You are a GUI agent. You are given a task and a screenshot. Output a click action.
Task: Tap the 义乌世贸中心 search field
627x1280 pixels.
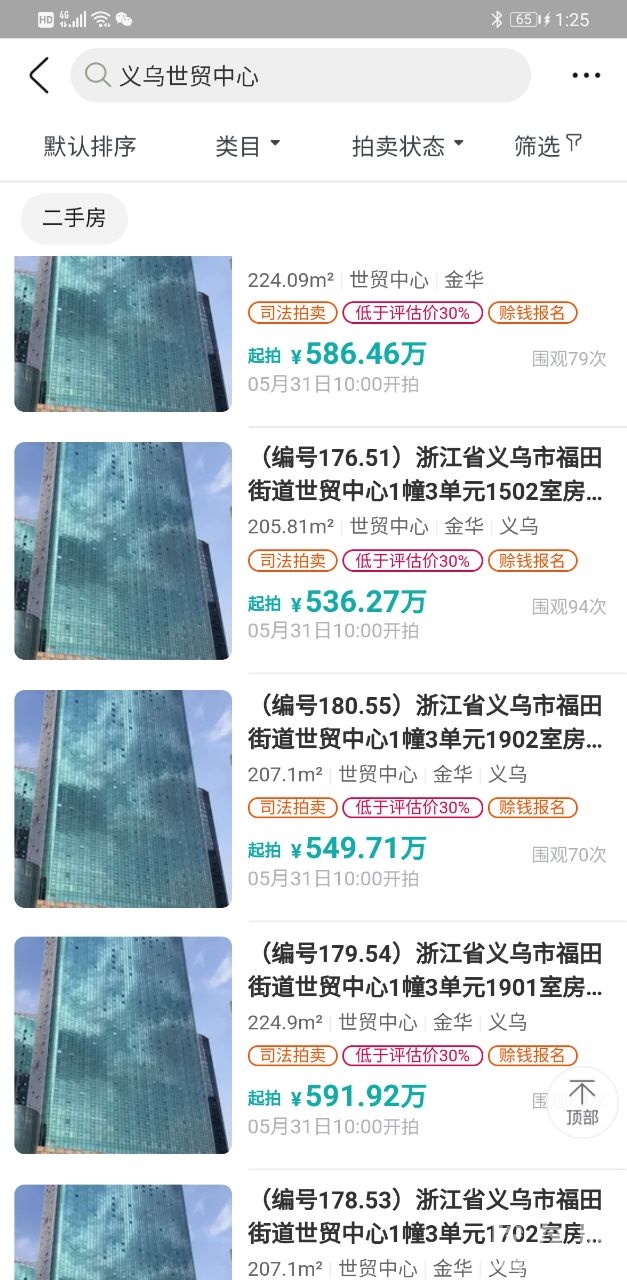pos(300,76)
